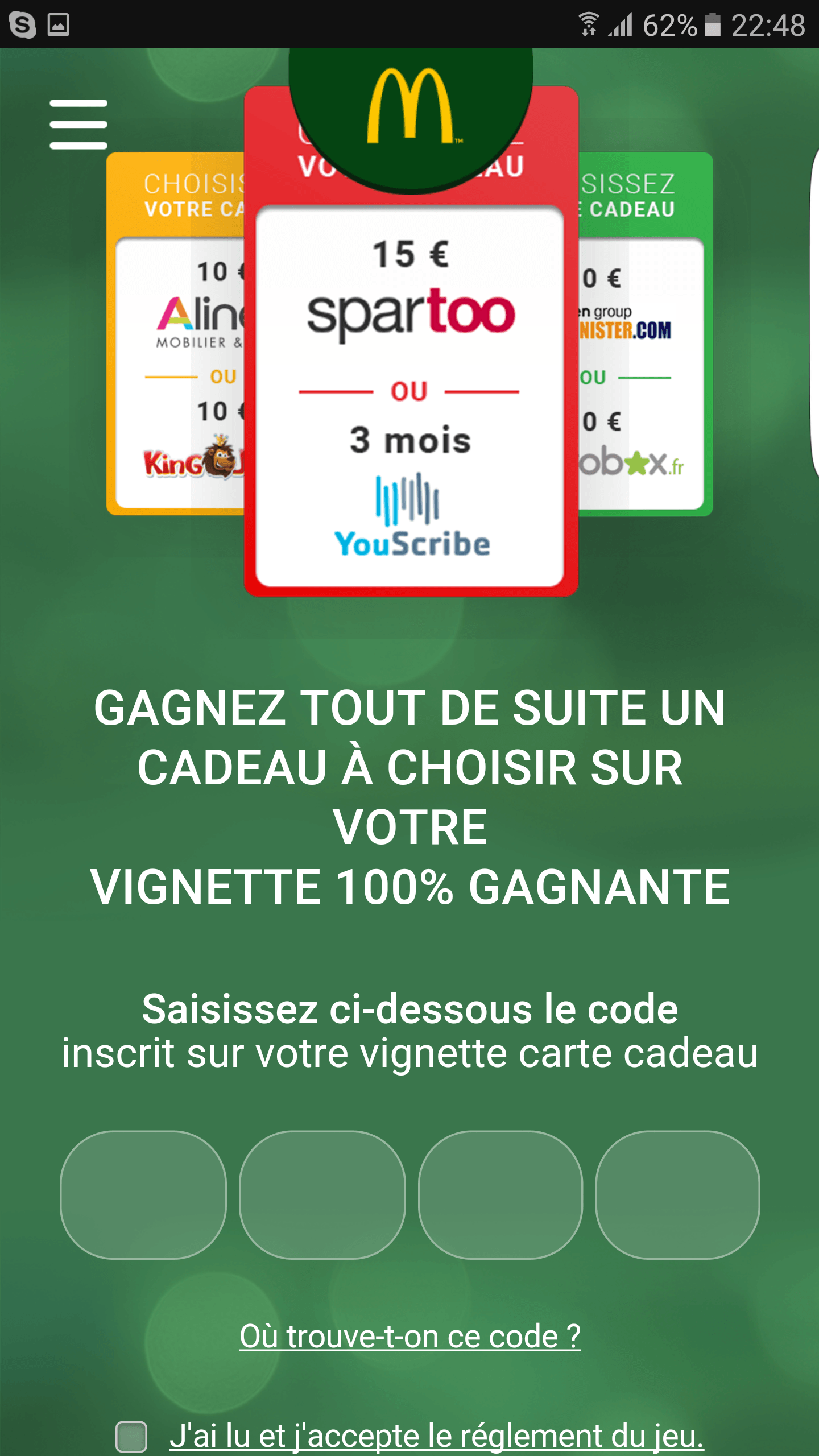This screenshot has height=1456, width=819.
Task: Tap the fourth code input box
Action: coord(677,1194)
